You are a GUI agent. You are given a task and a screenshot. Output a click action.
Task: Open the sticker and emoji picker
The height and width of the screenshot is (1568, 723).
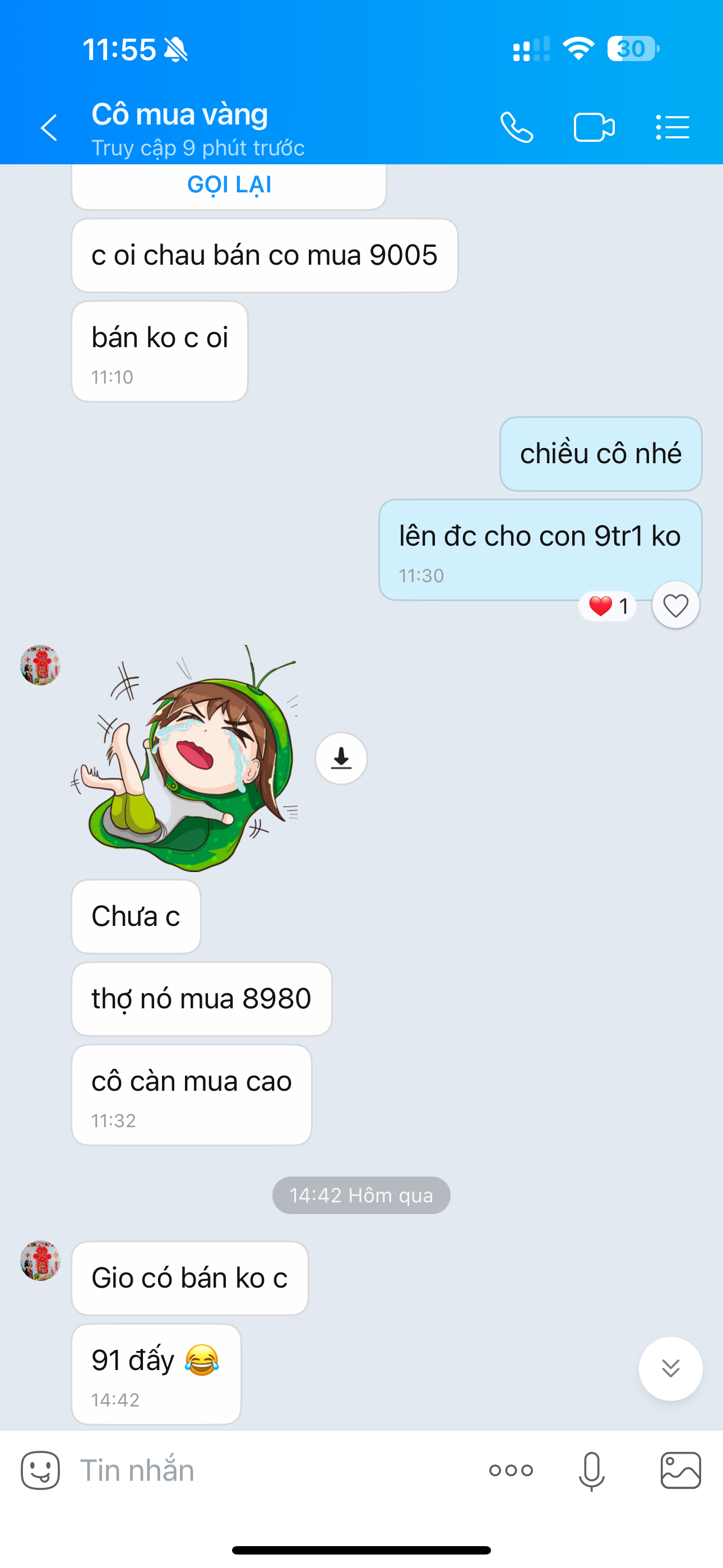click(40, 1470)
